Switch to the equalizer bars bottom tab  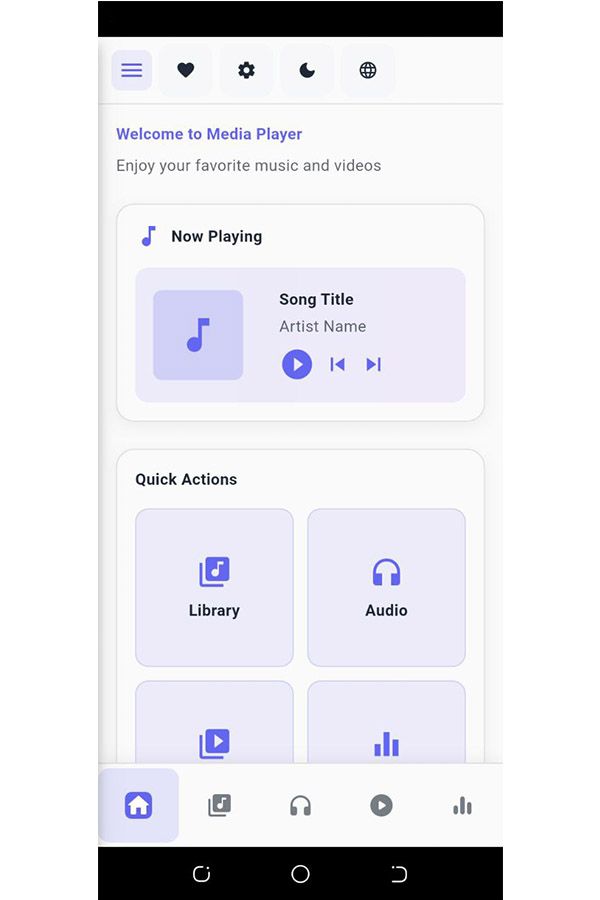click(x=462, y=805)
